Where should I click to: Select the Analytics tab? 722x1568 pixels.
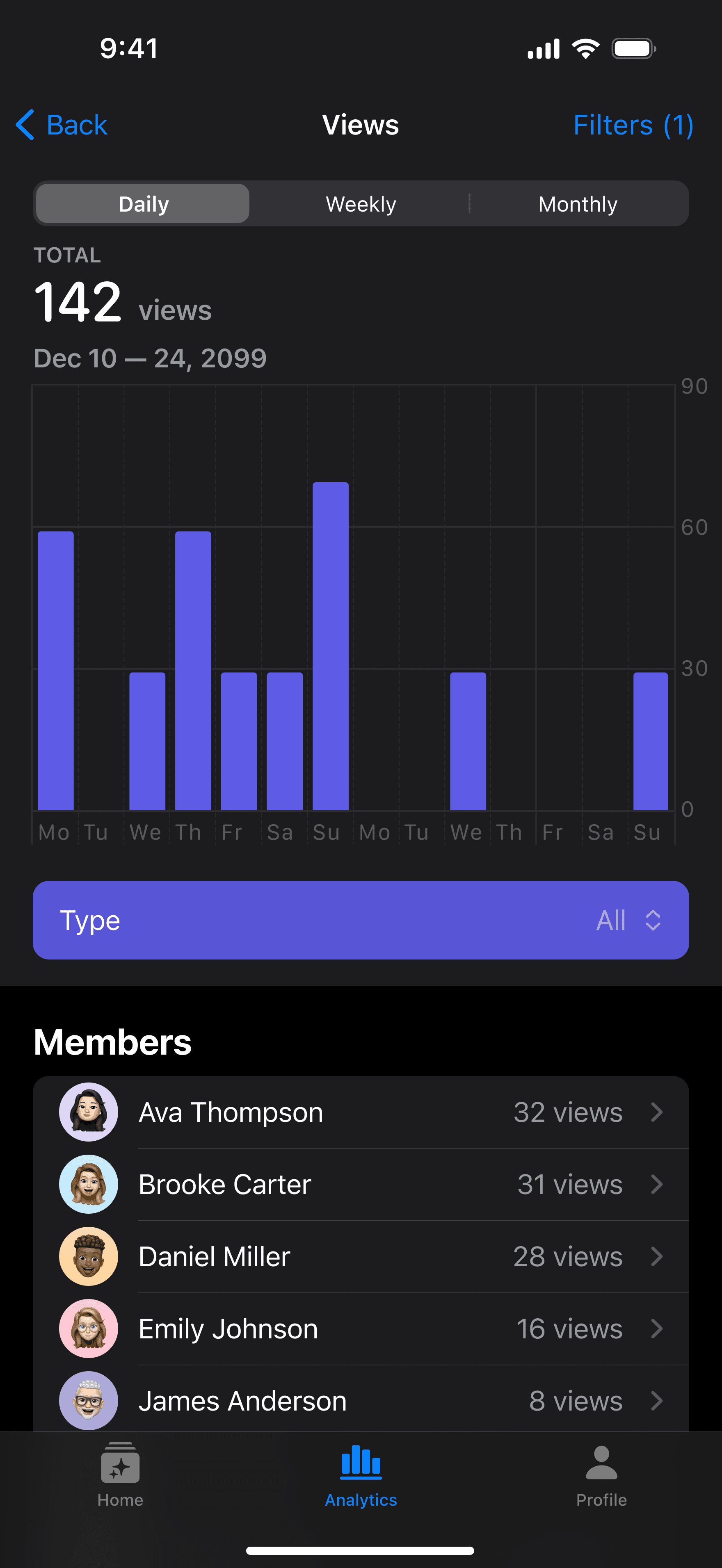click(361, 1475)
